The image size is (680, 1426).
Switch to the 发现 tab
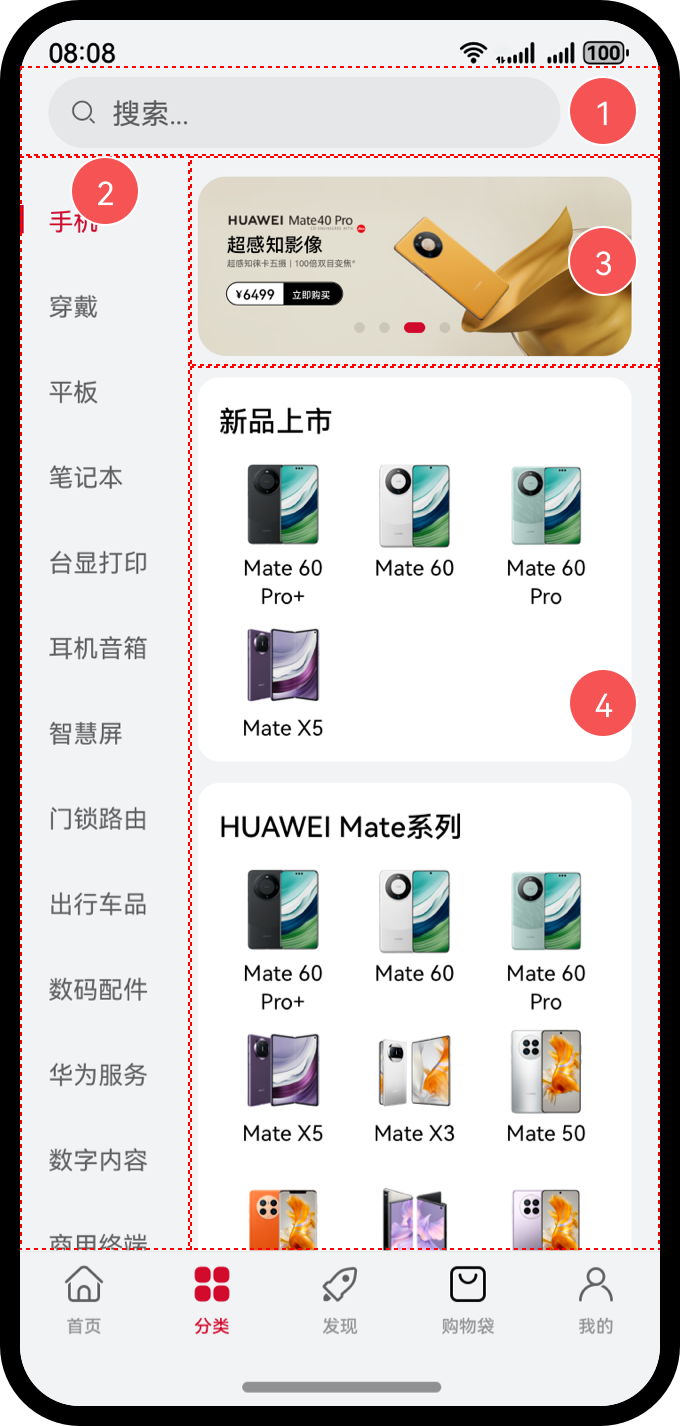pos(340,1299)
